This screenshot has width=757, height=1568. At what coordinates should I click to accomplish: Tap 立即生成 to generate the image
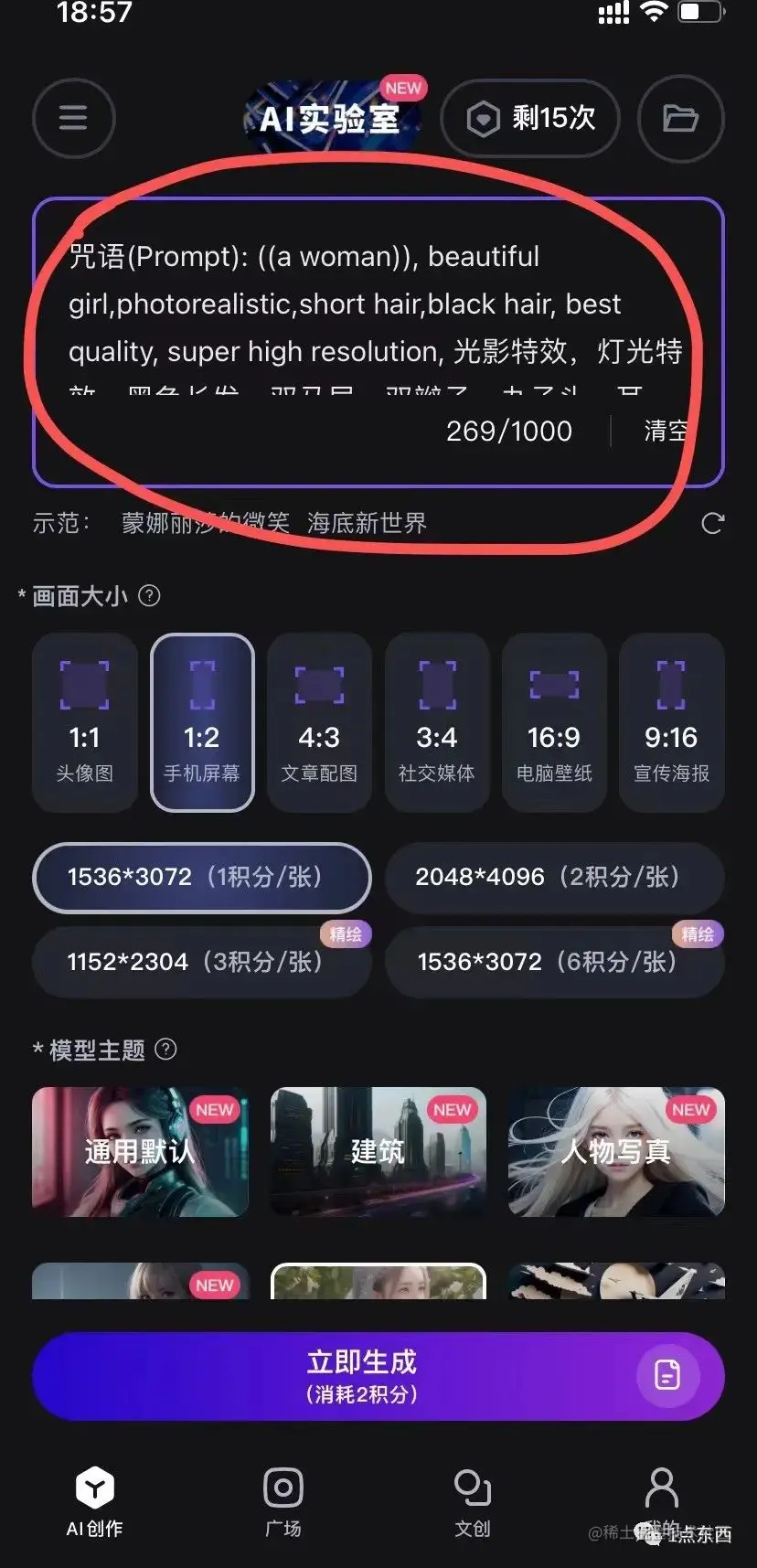[361, 1376]
